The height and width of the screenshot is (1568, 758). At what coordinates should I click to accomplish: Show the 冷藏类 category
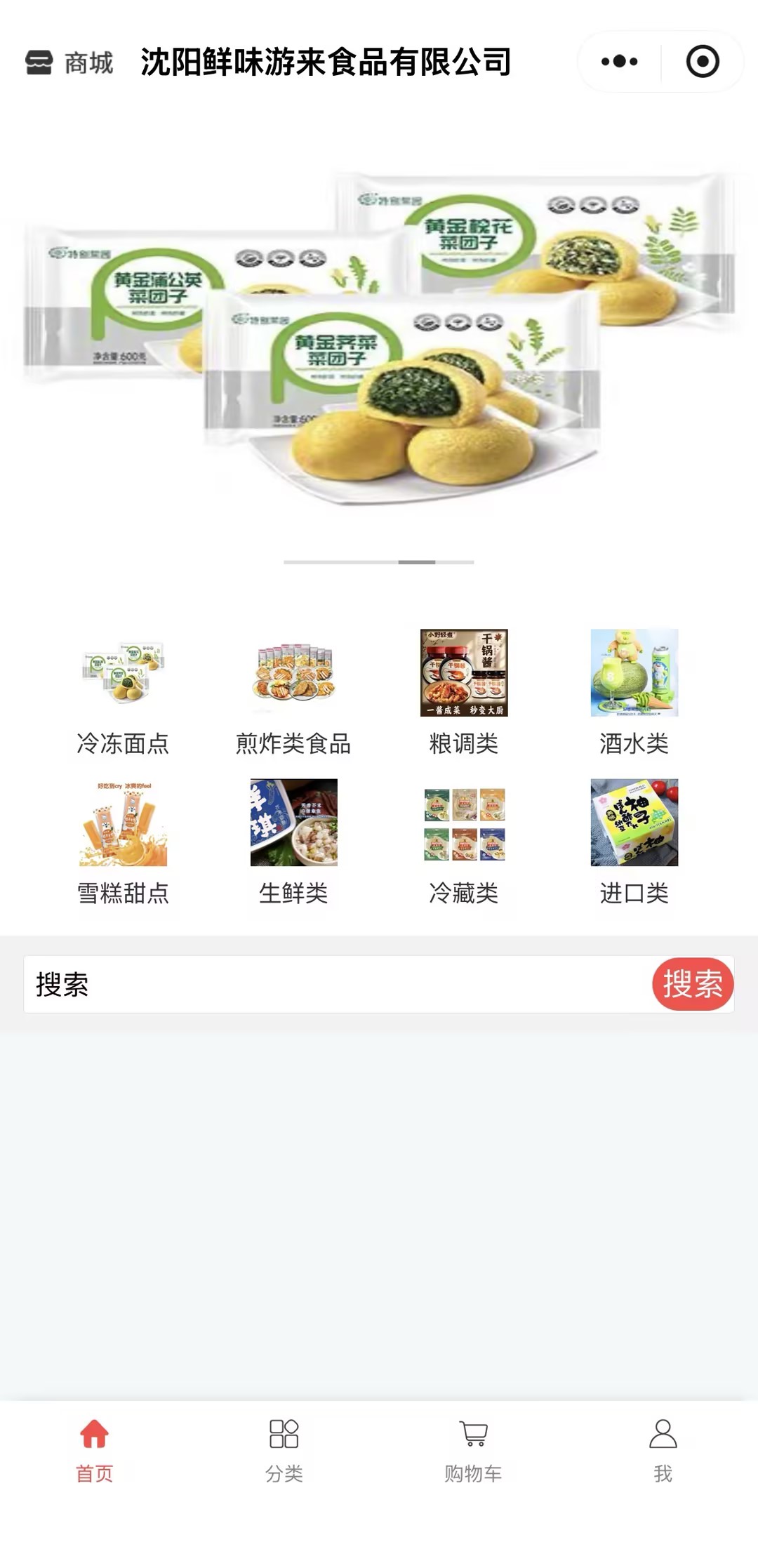[464, 842]
